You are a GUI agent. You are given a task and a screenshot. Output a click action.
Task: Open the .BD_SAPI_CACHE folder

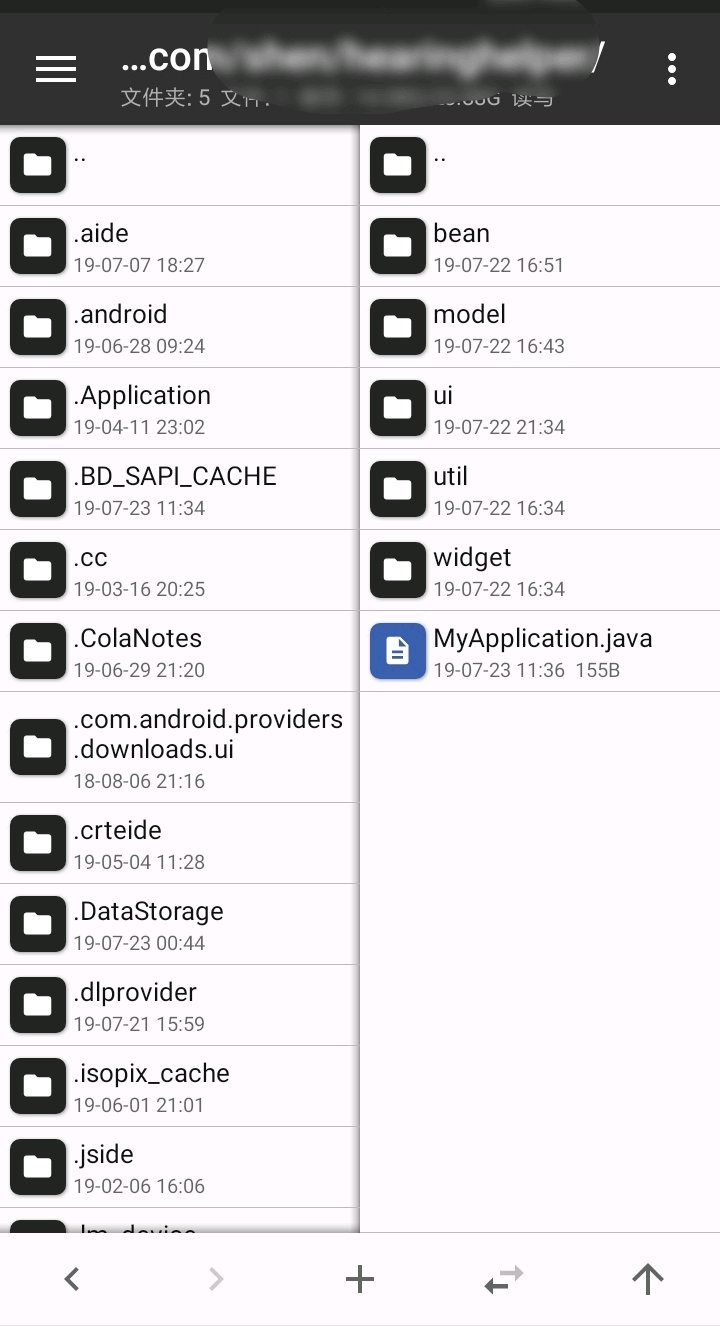[x=180, y=489]
